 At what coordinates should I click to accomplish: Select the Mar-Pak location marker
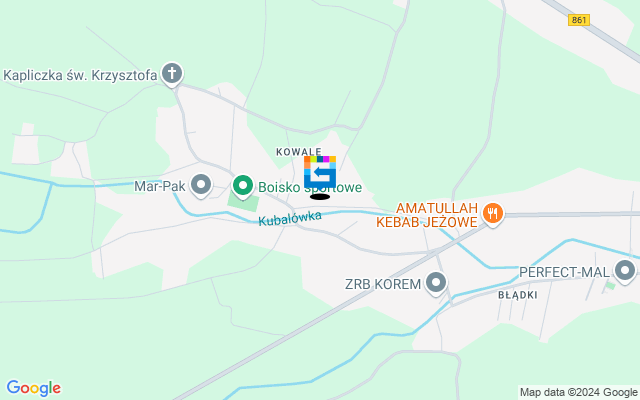click(x=201, y=185)
